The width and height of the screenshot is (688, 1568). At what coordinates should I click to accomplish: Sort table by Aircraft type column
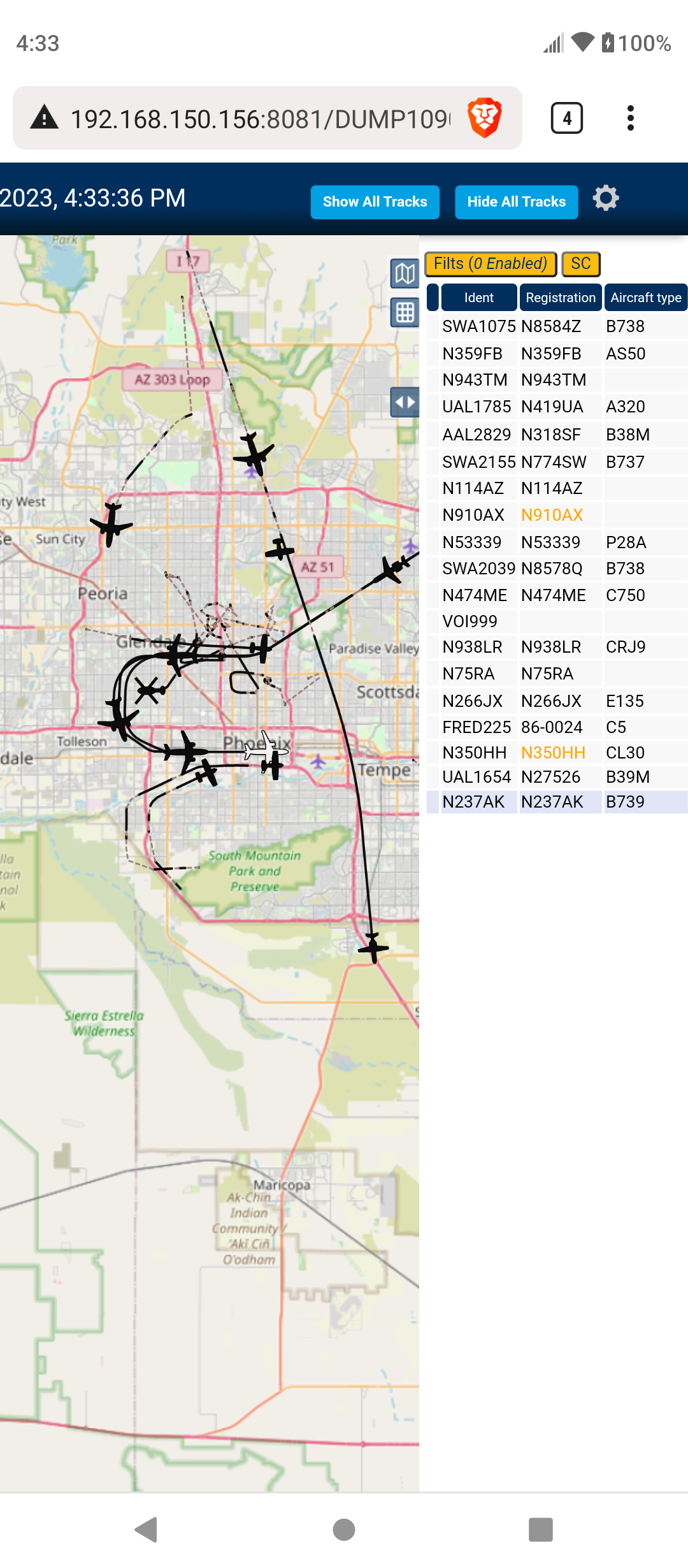pos(646,298)
